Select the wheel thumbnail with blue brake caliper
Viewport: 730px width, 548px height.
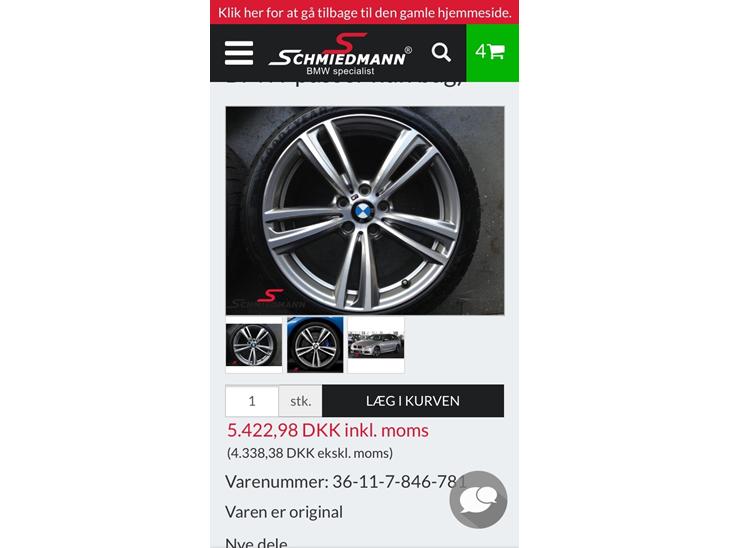315,345
